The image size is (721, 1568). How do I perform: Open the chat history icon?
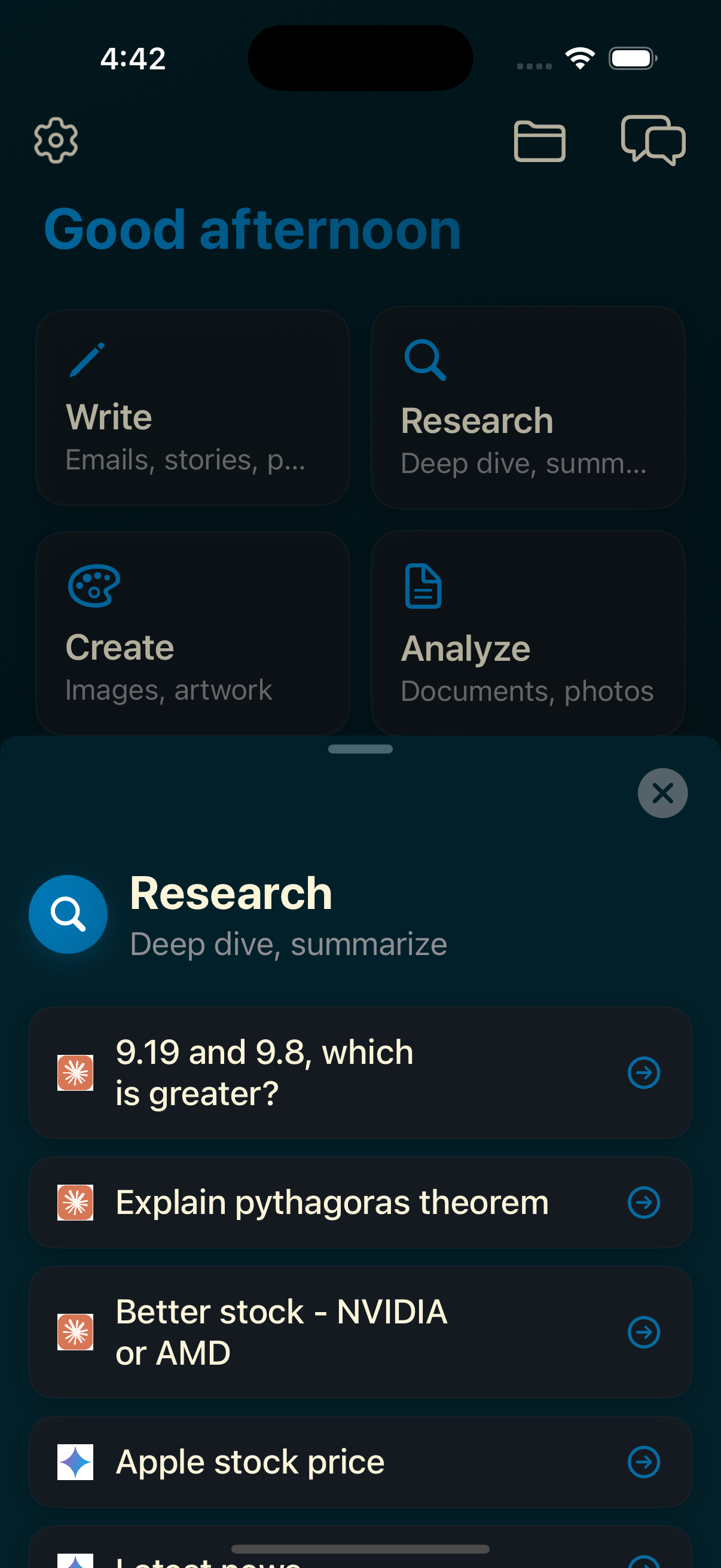652,140
